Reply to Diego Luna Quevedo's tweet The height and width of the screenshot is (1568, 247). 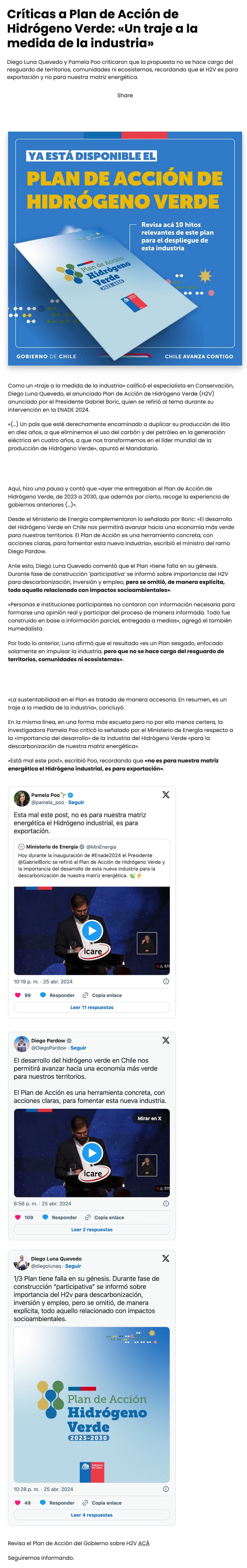57,1503
